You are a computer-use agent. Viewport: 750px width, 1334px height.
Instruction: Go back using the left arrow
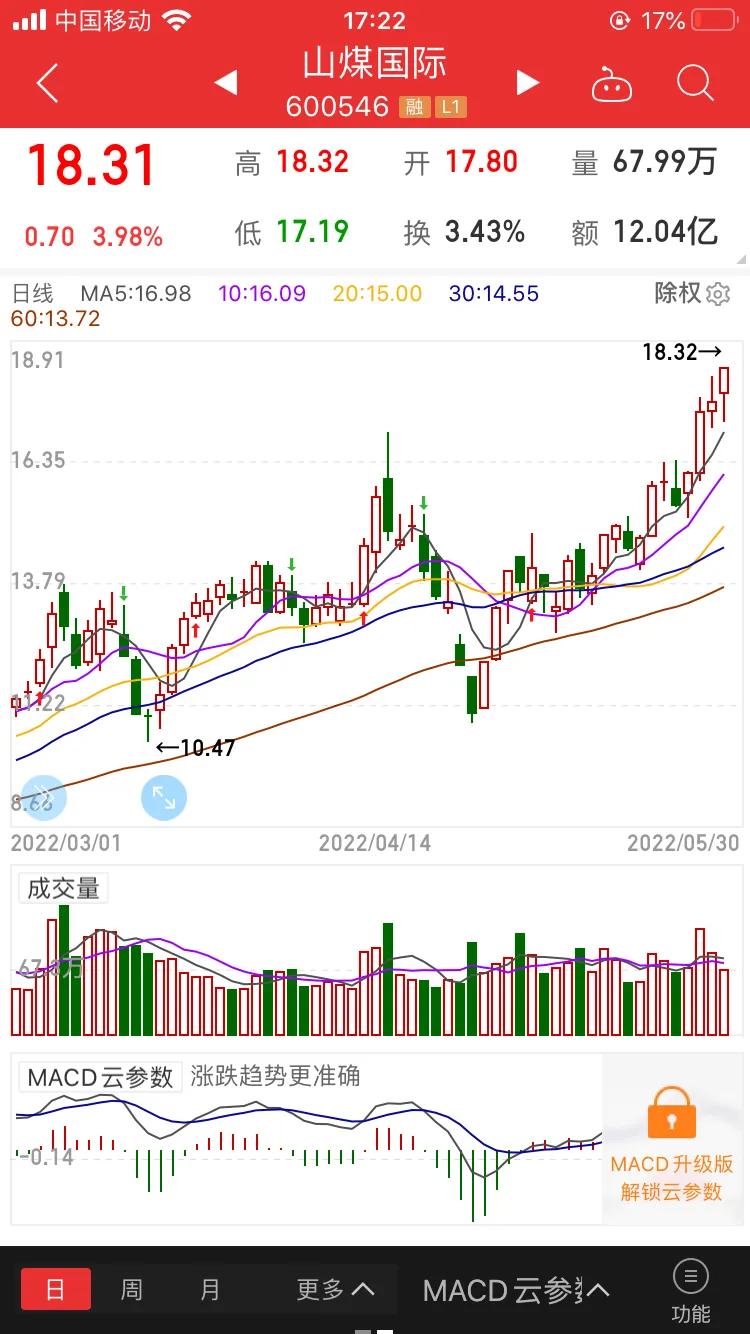(x=47, y=83)
